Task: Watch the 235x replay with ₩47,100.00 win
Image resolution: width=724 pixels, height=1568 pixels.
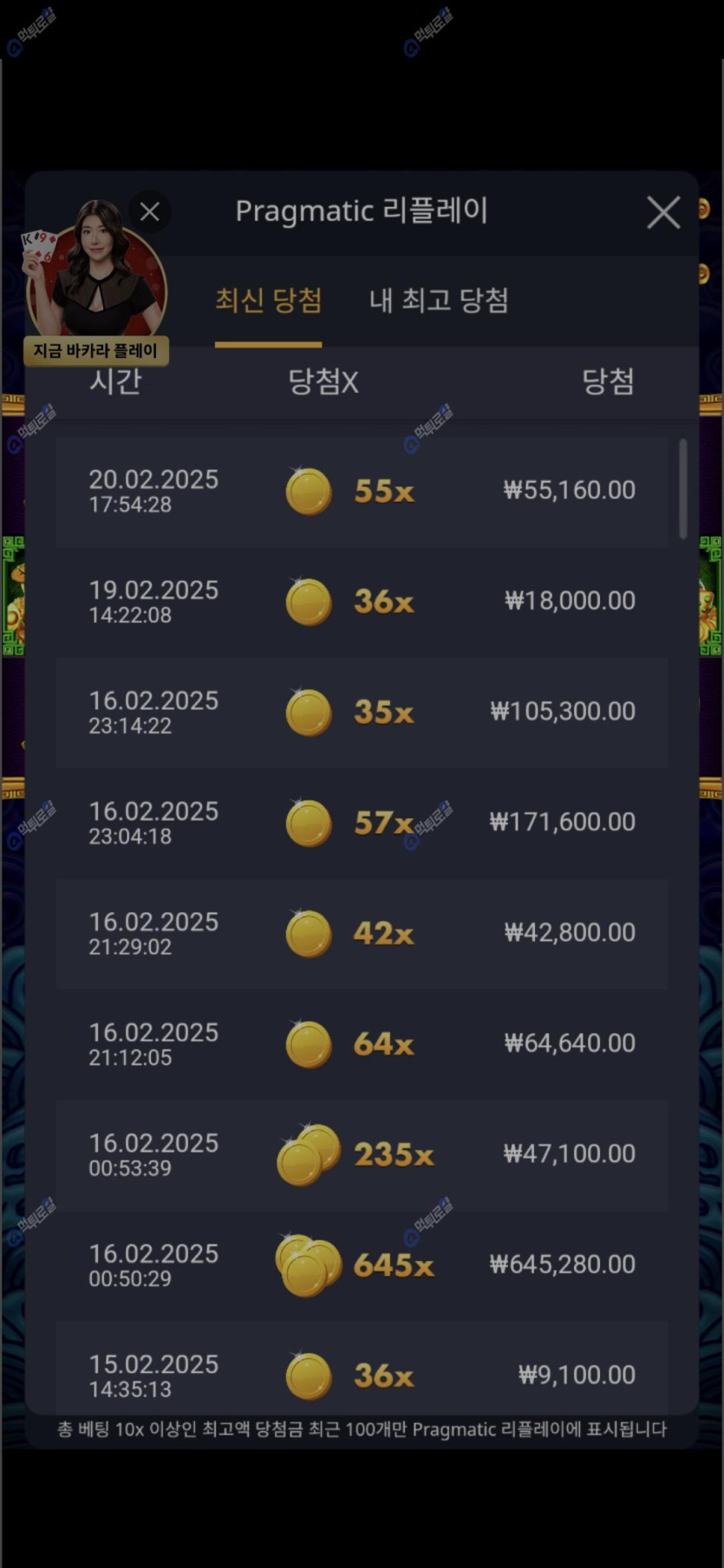Action: pos(362,1155)
